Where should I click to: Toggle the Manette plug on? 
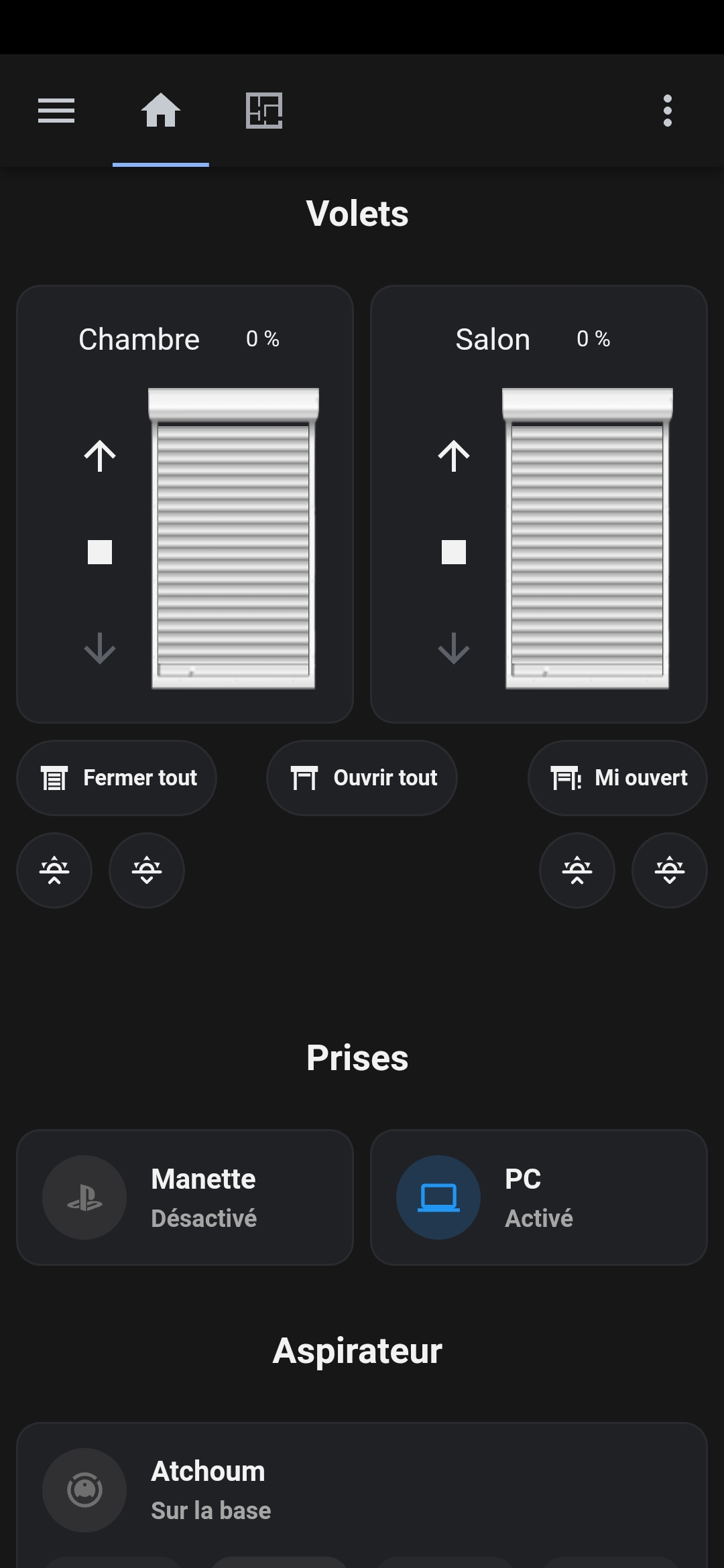(84, 1197)
